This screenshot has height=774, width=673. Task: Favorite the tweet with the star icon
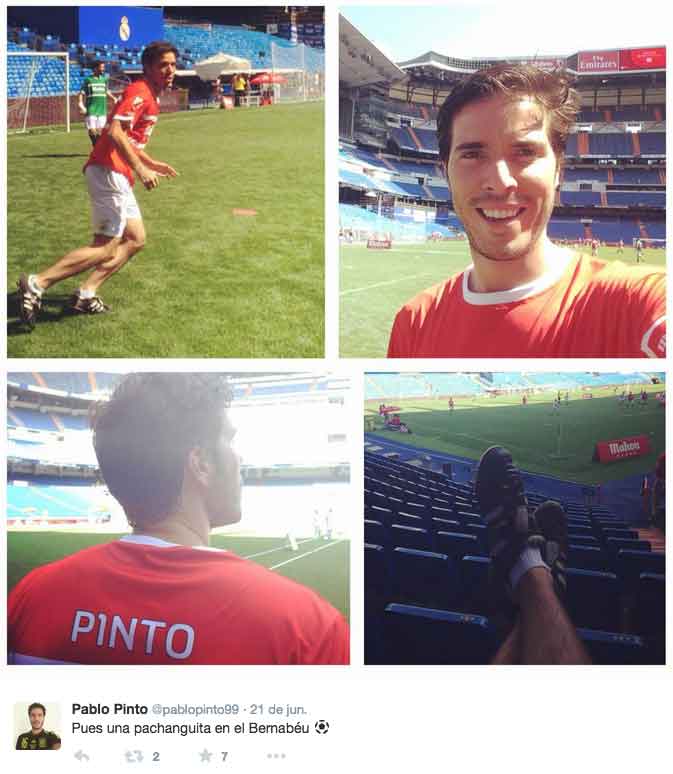[x=205, y=756]
